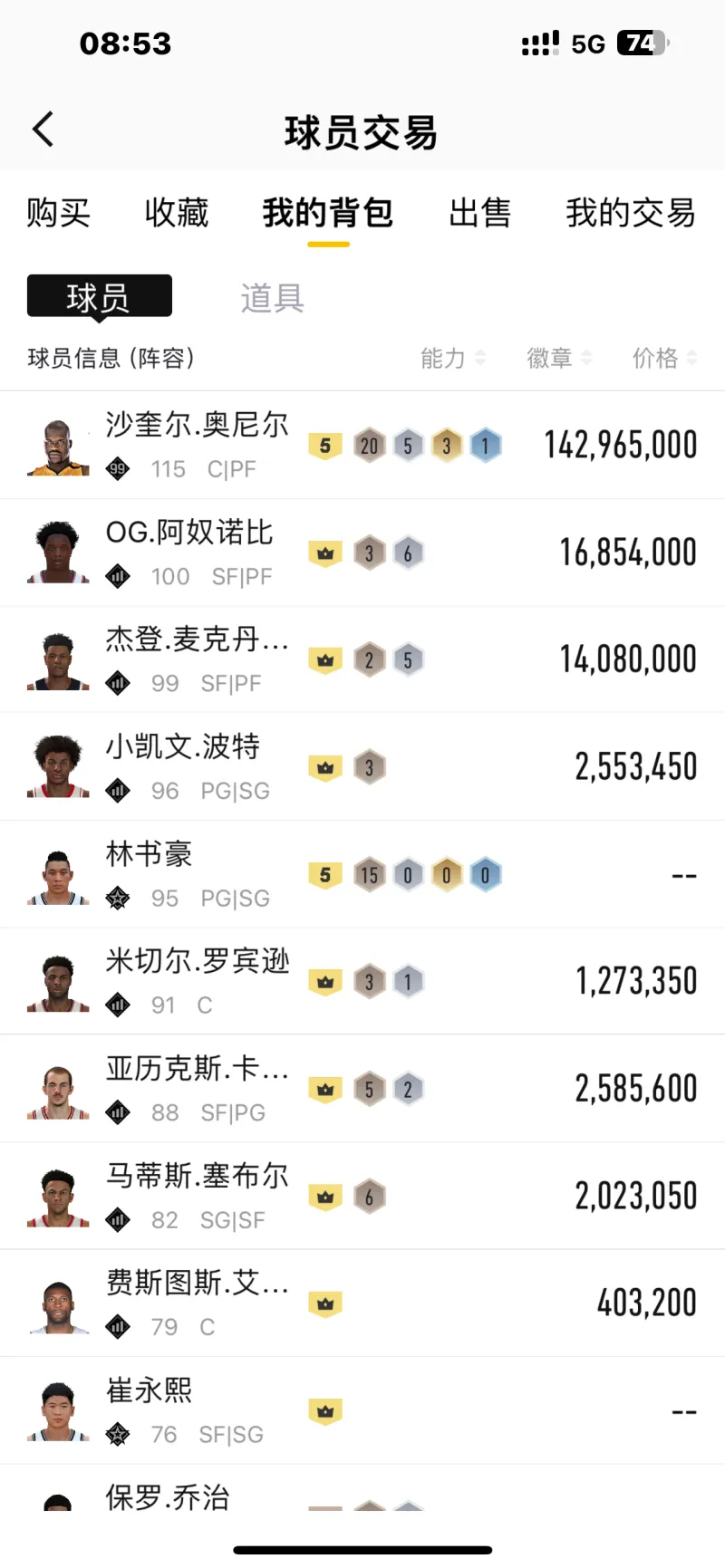Viewport: 725px width, 1568px height.
Task: Tap the back arrow to exit 球员交易
Action: pos(43,129)
